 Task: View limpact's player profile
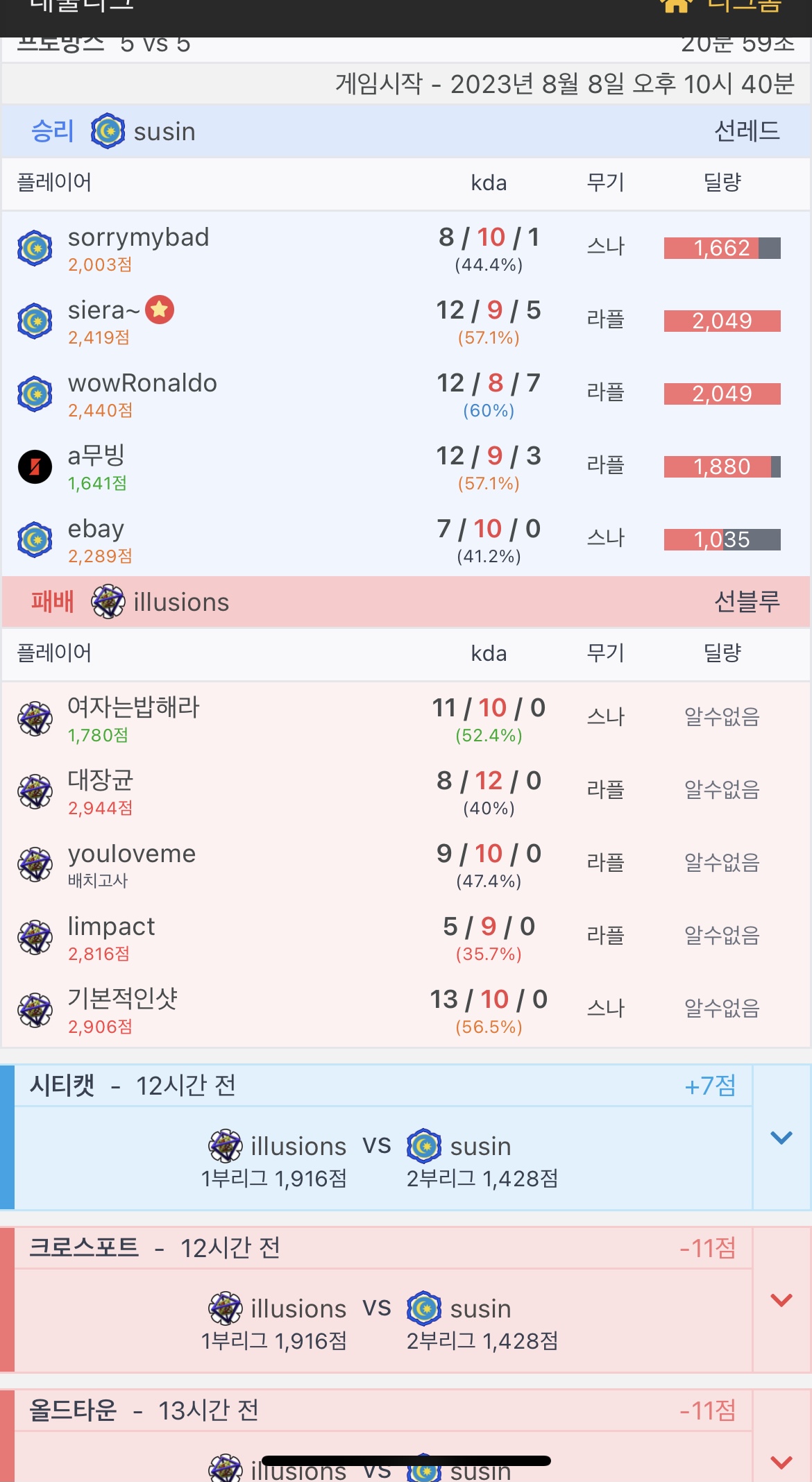click(111, 927)
